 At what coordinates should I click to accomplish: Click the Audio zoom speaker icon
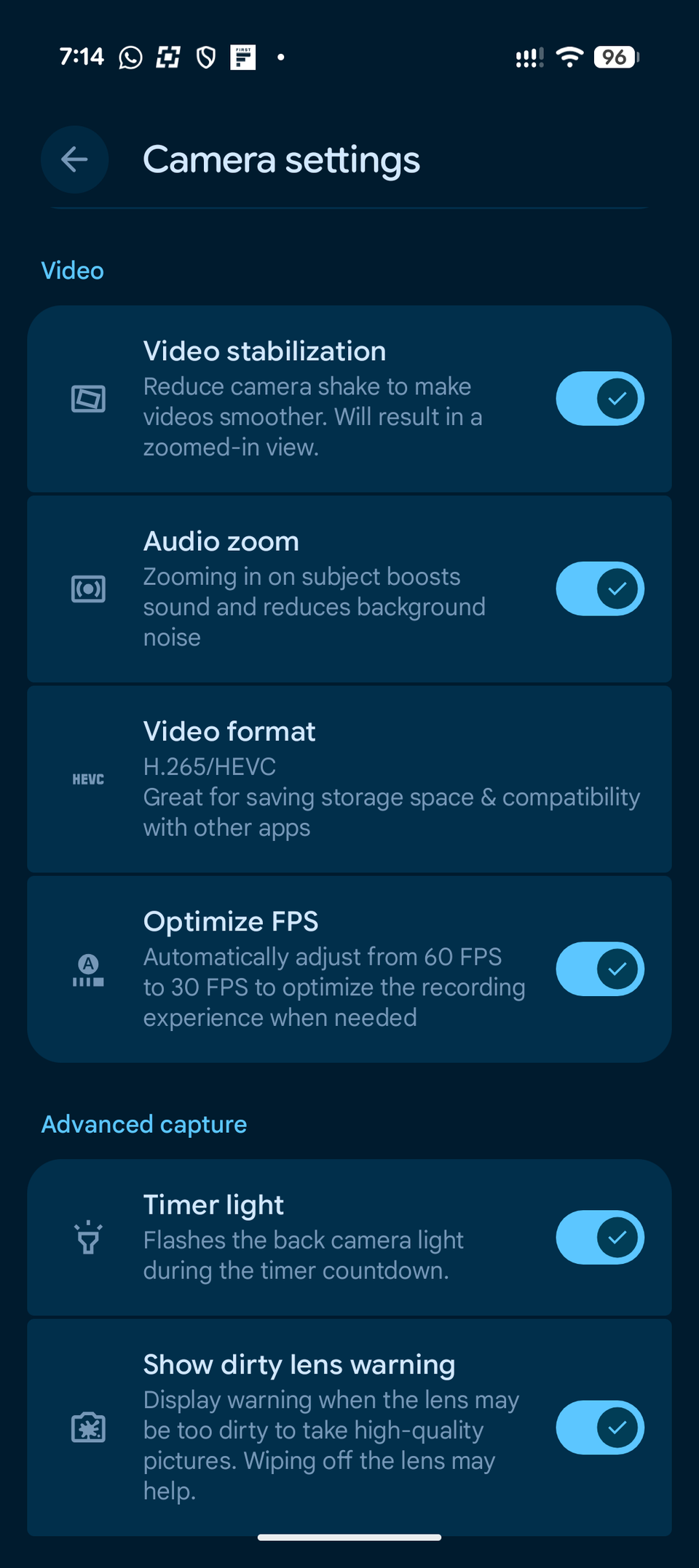click(87, 589)
